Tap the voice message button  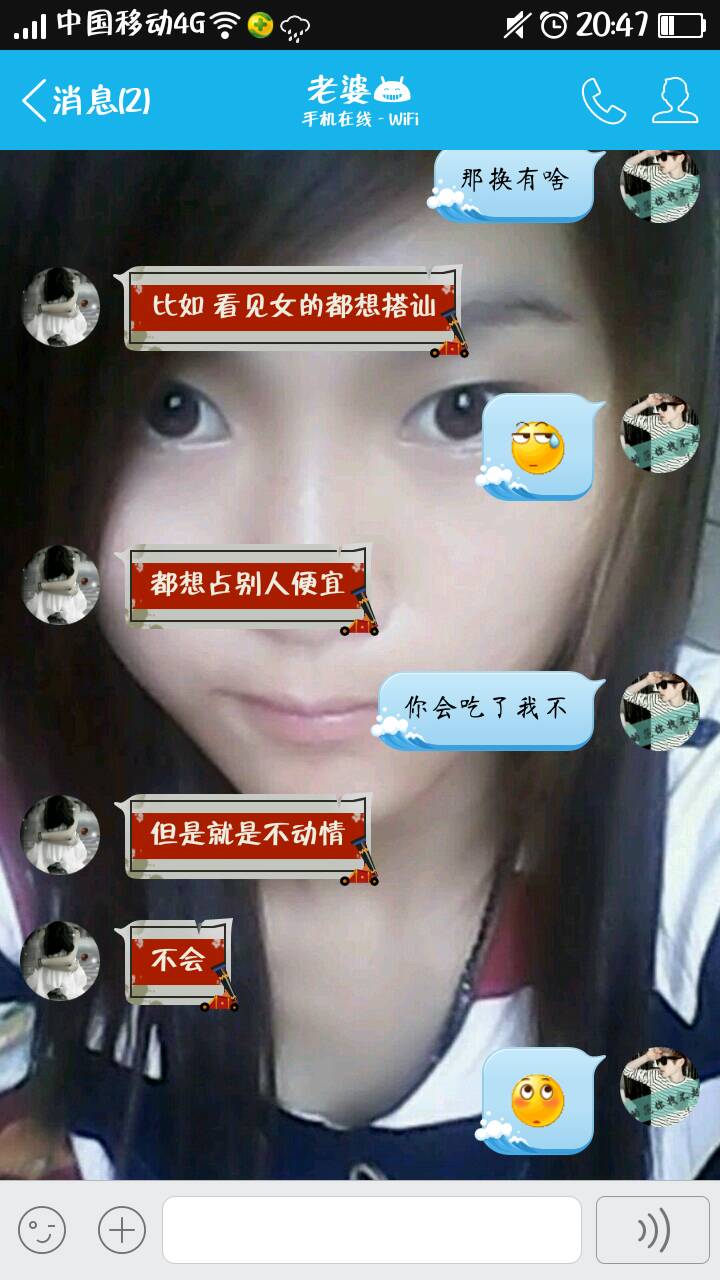[x=653, y=1229]
